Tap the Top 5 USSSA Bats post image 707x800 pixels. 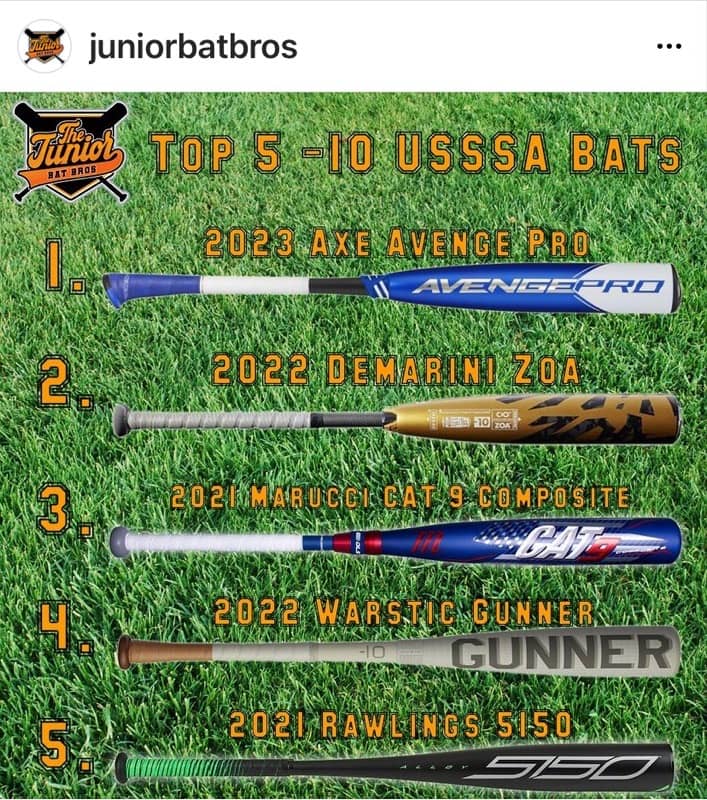coord(353,445)
